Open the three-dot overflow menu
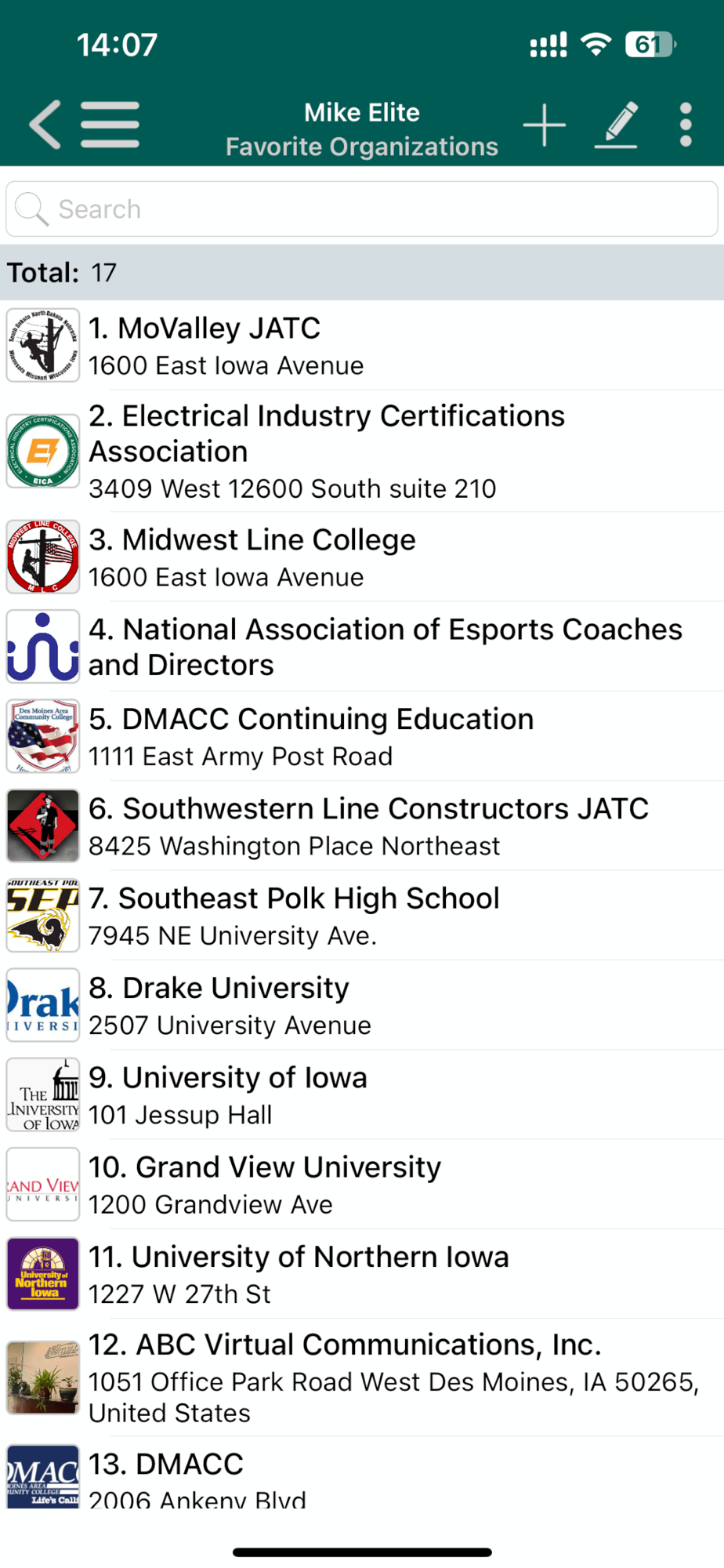 pos(686,125)
